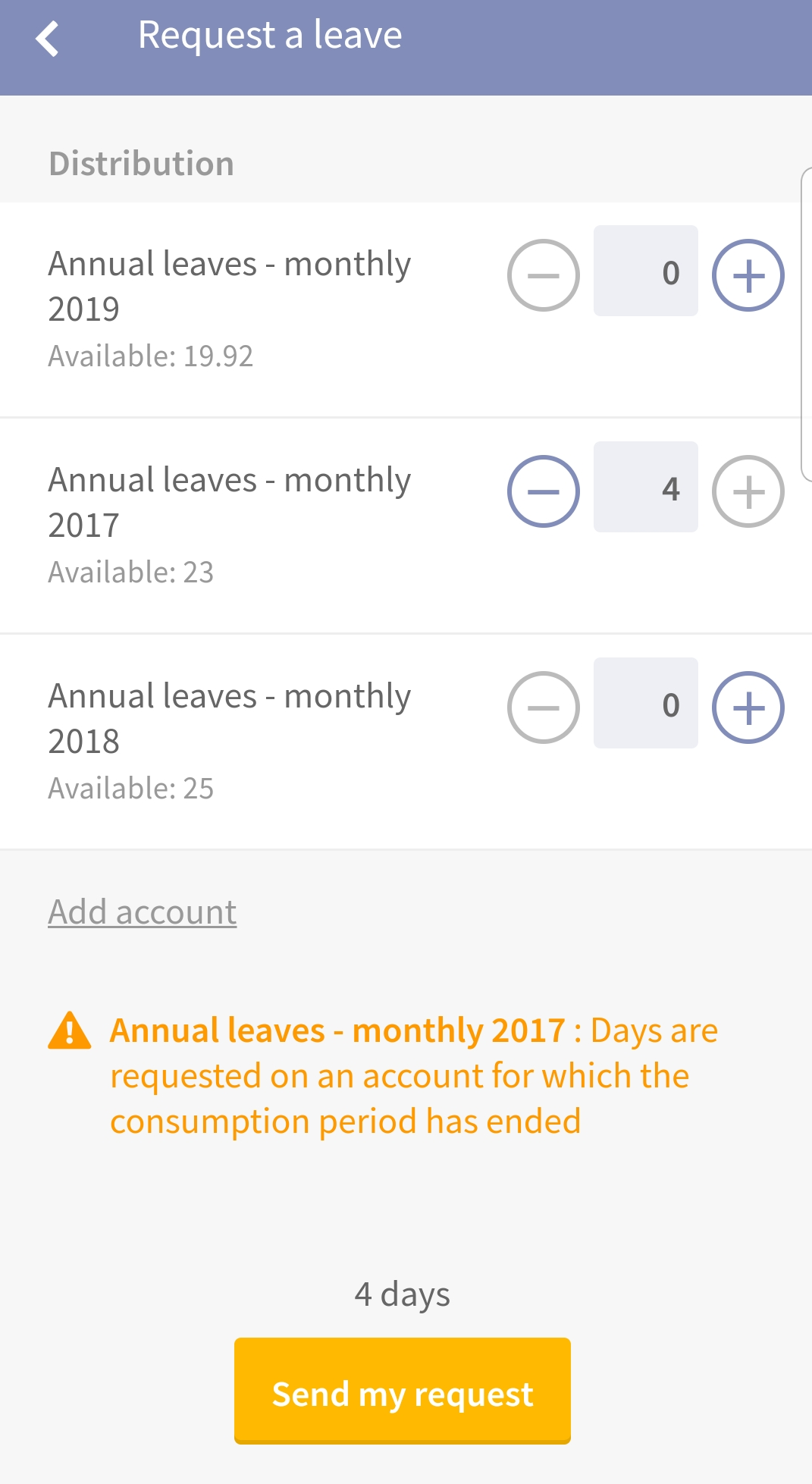
Task: Increase days for Annual leaves monthly 2018
Action: pyautogui.click(x=748, y=707)
